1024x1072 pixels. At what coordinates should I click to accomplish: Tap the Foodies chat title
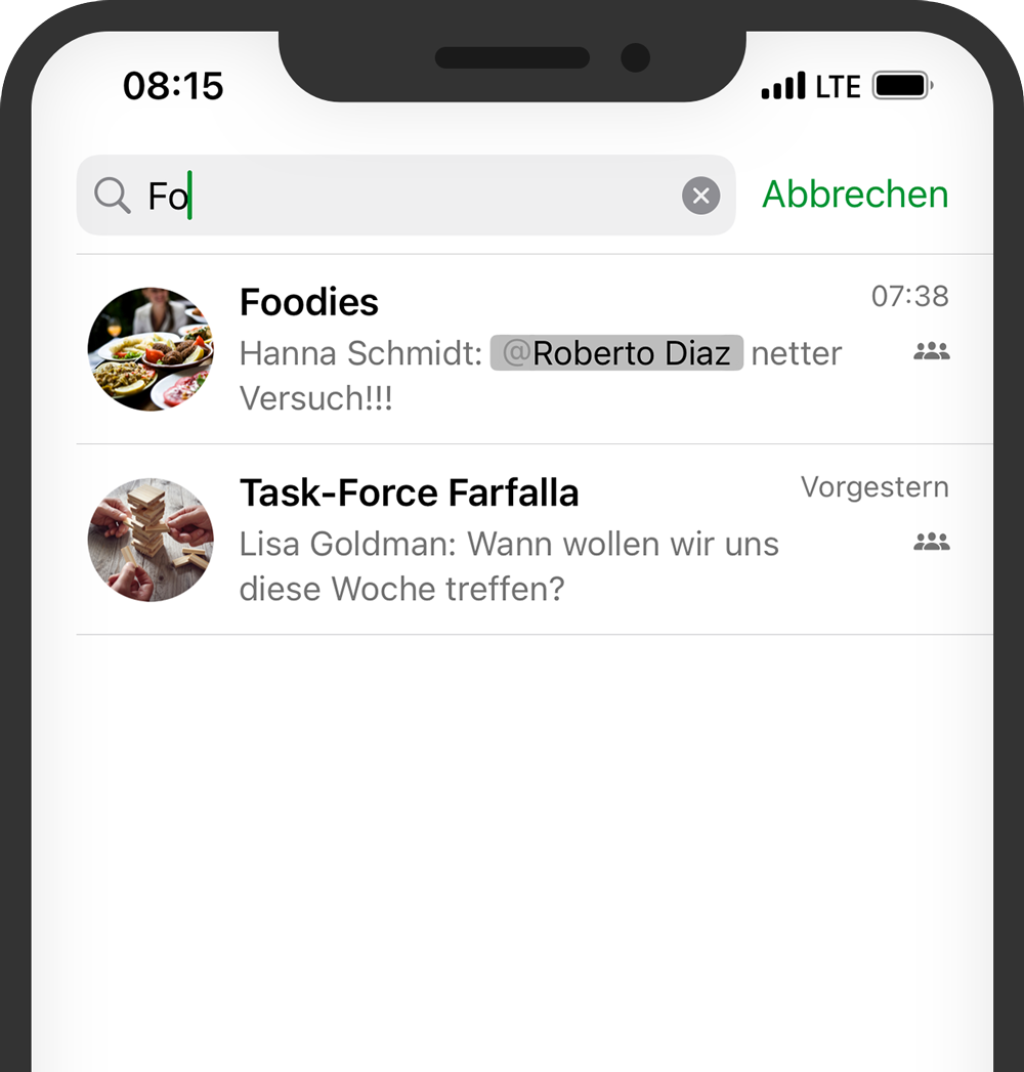[308, 302]
